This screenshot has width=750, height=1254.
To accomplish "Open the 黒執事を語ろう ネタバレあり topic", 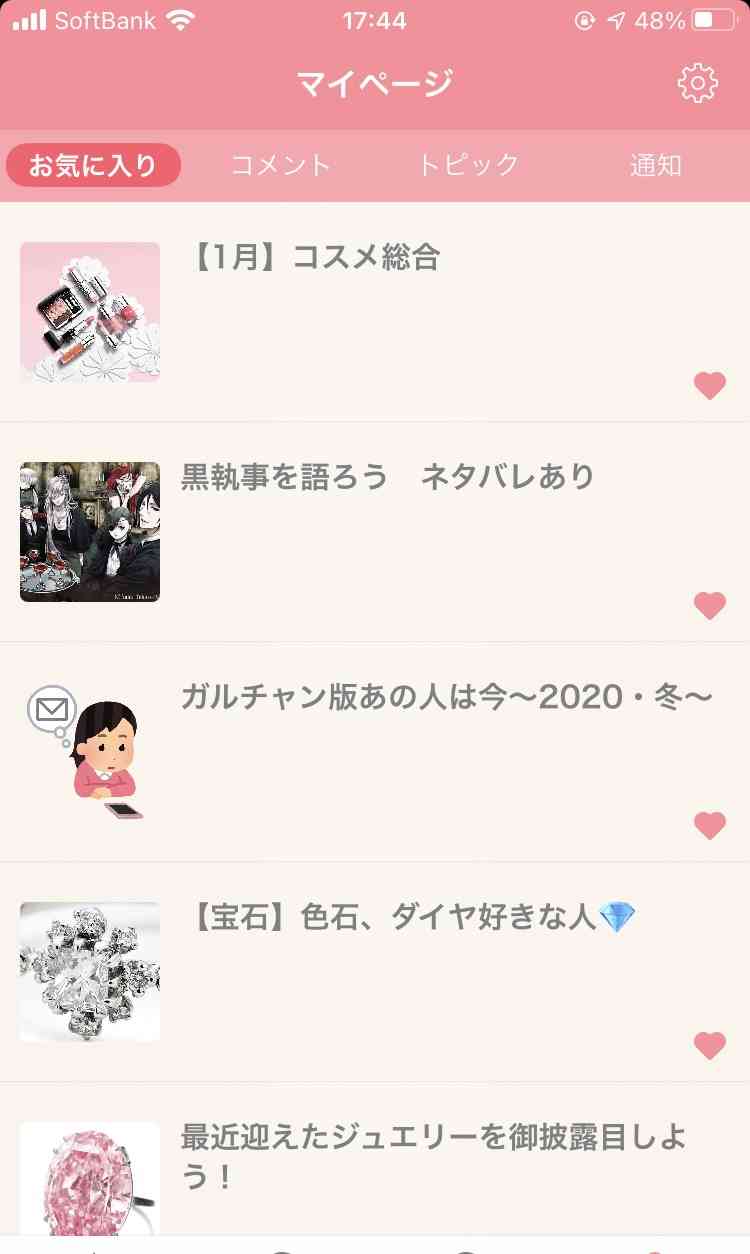I will pos(388,477).
